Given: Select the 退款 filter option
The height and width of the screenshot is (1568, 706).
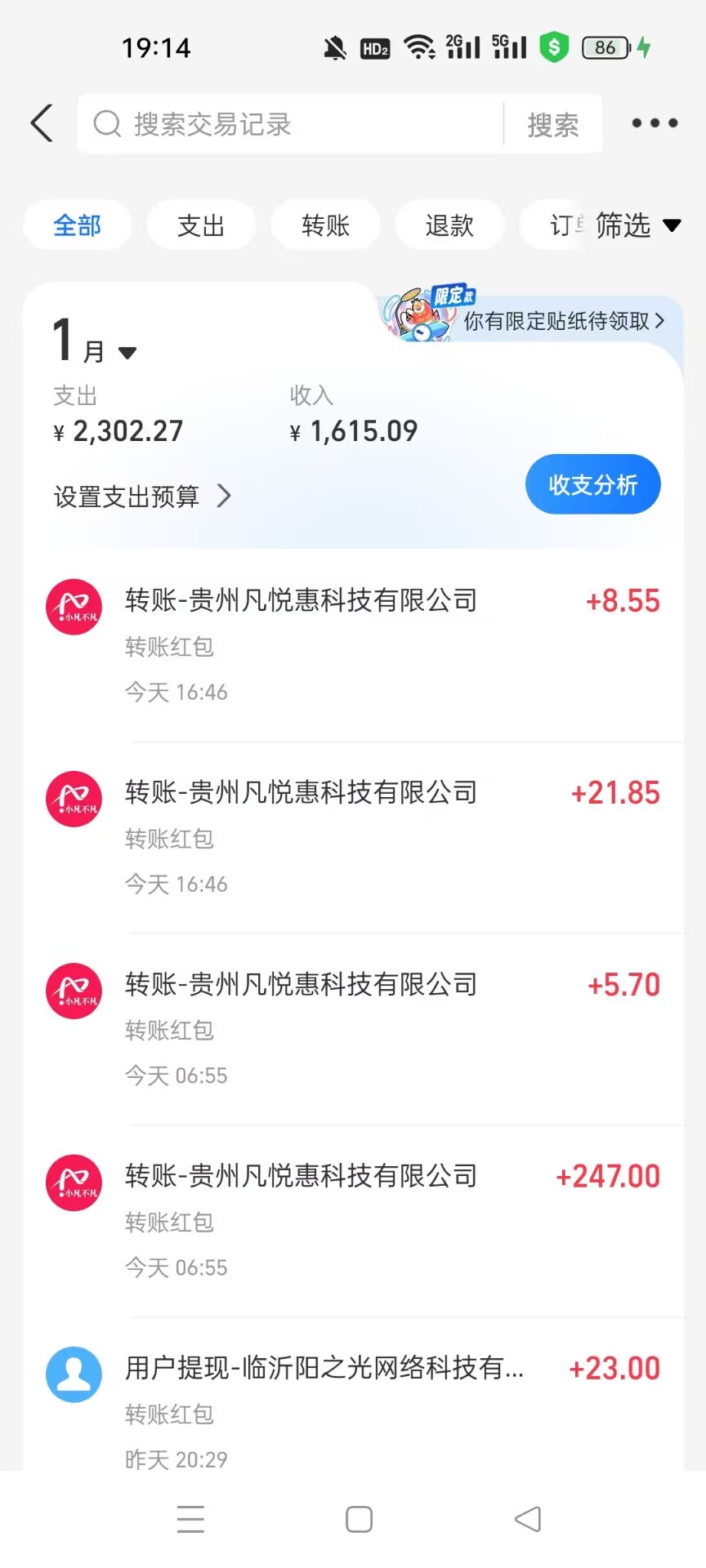Looking at the screenshot, I should (x=449, y=225).
